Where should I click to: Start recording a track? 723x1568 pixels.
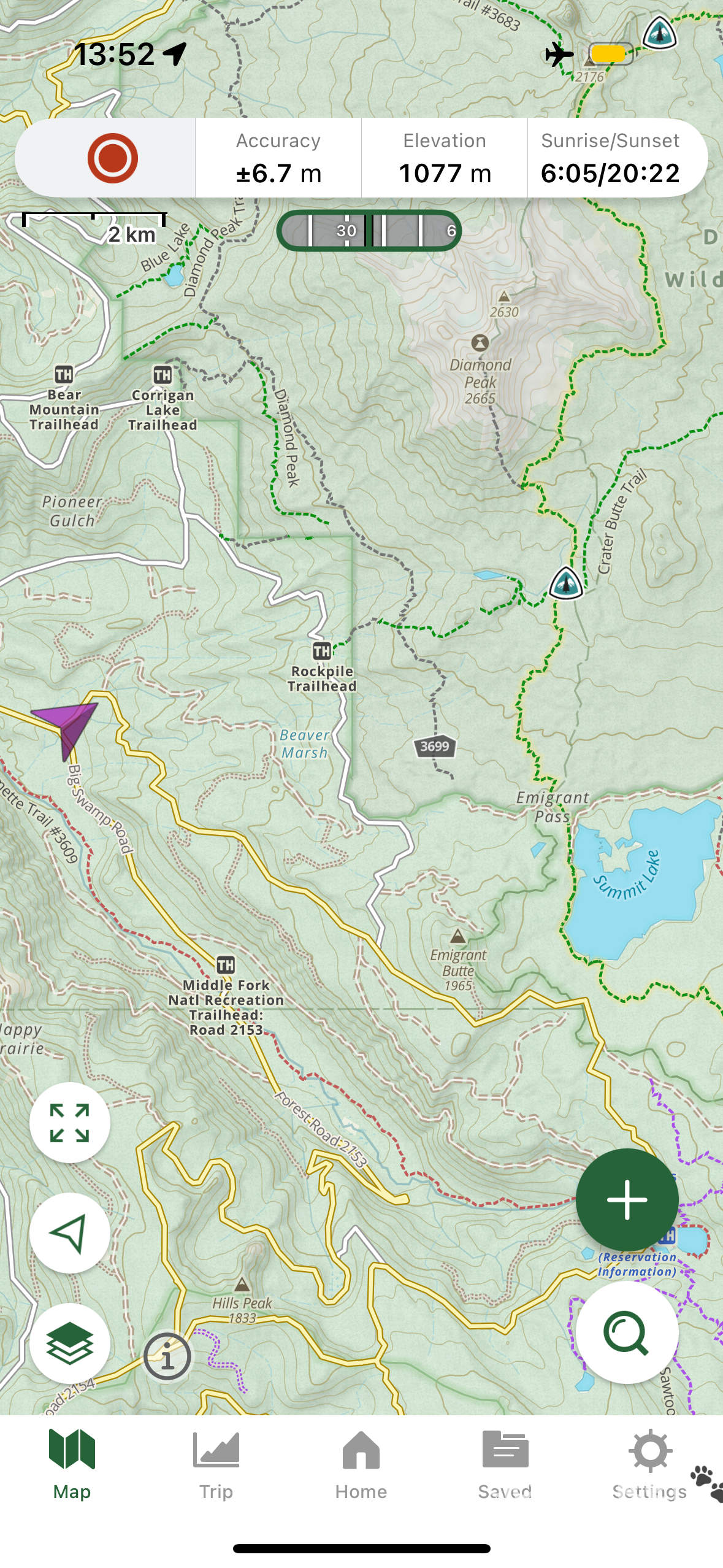(112, 158)
